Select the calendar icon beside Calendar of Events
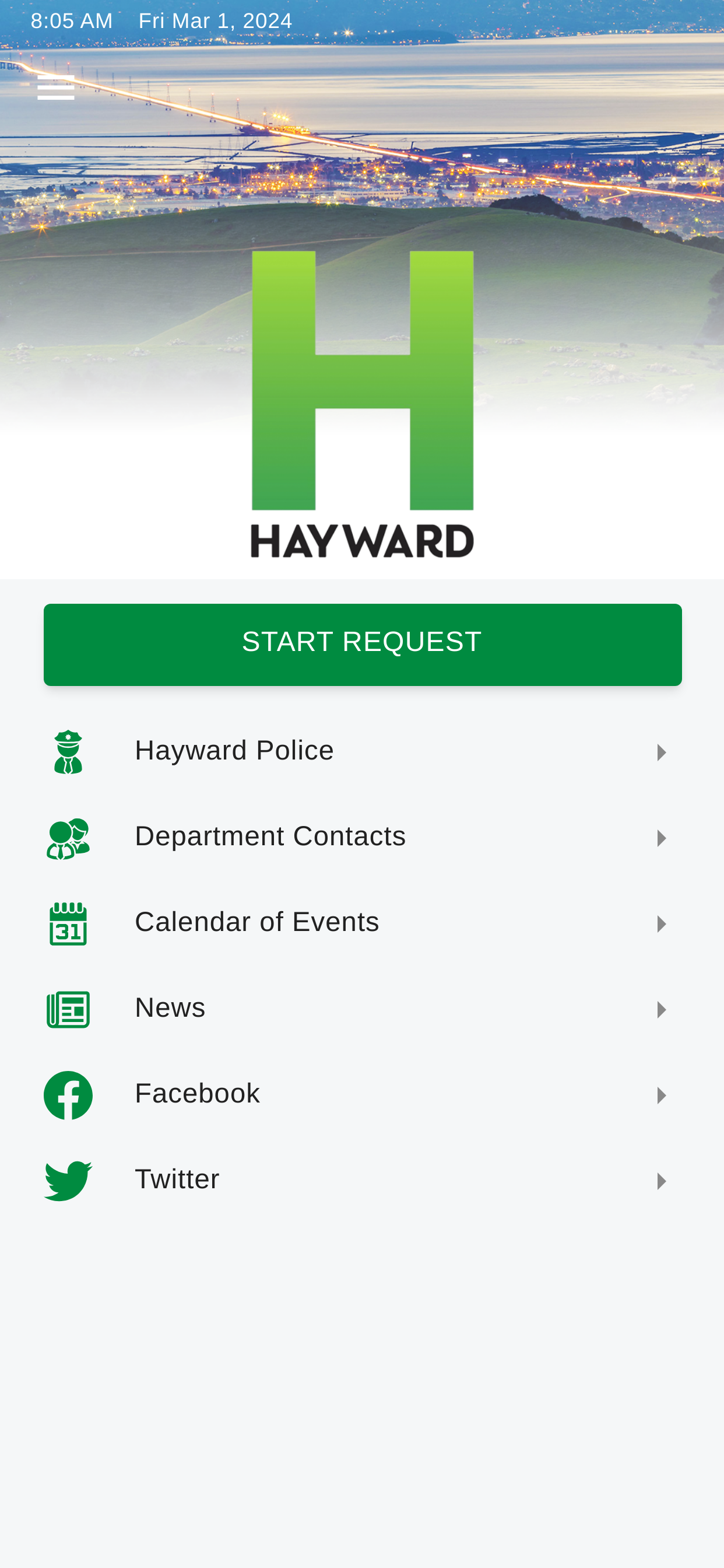The height and width of the screenshot is (1568, 724). point(68,923)
